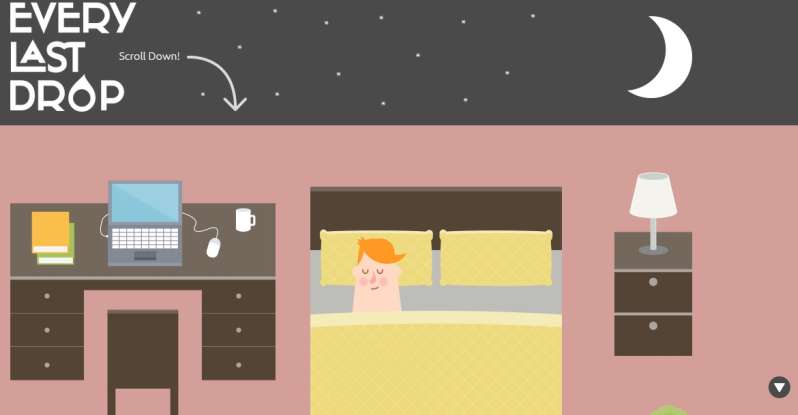Tap the round down-arrow button

tap(779, 387)
